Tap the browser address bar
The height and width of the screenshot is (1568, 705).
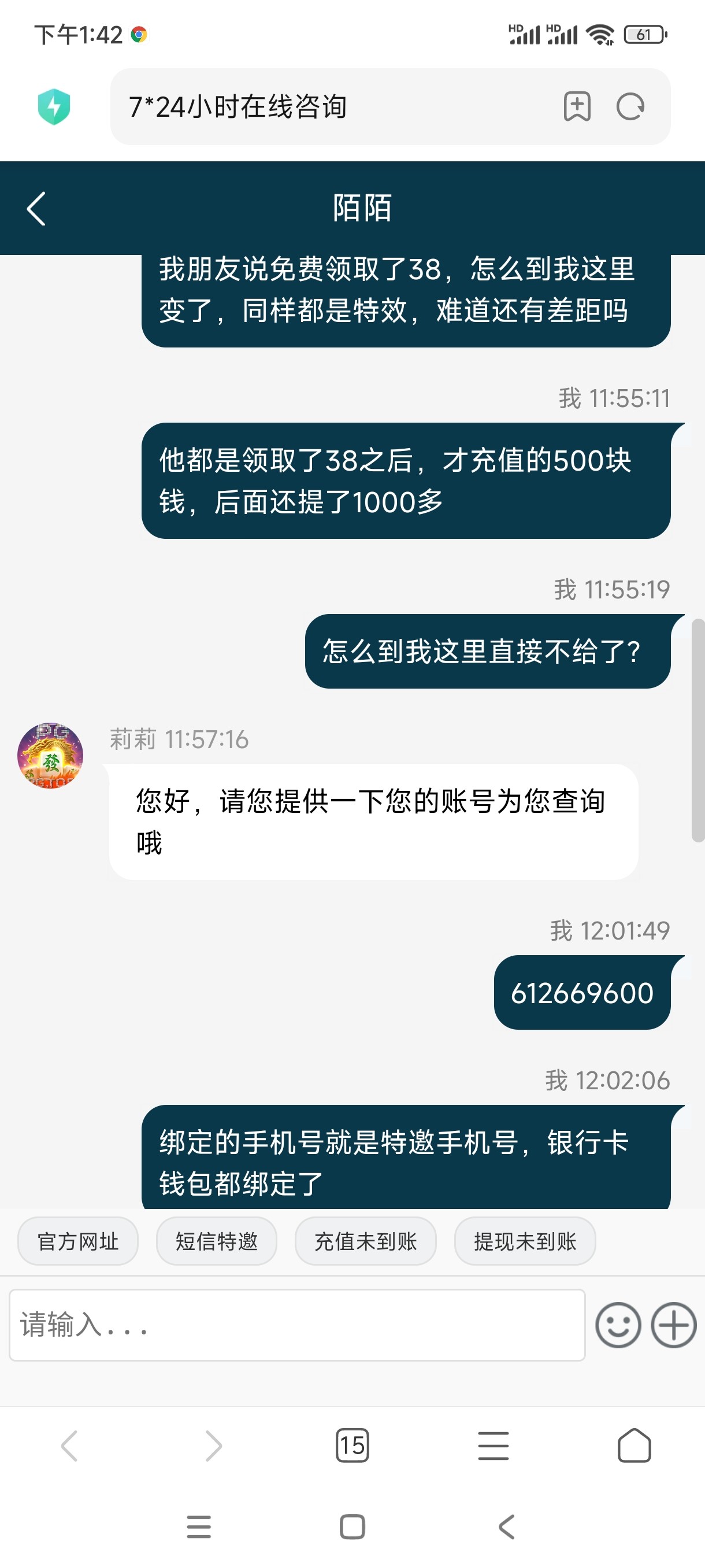click(x=328, y=107)
